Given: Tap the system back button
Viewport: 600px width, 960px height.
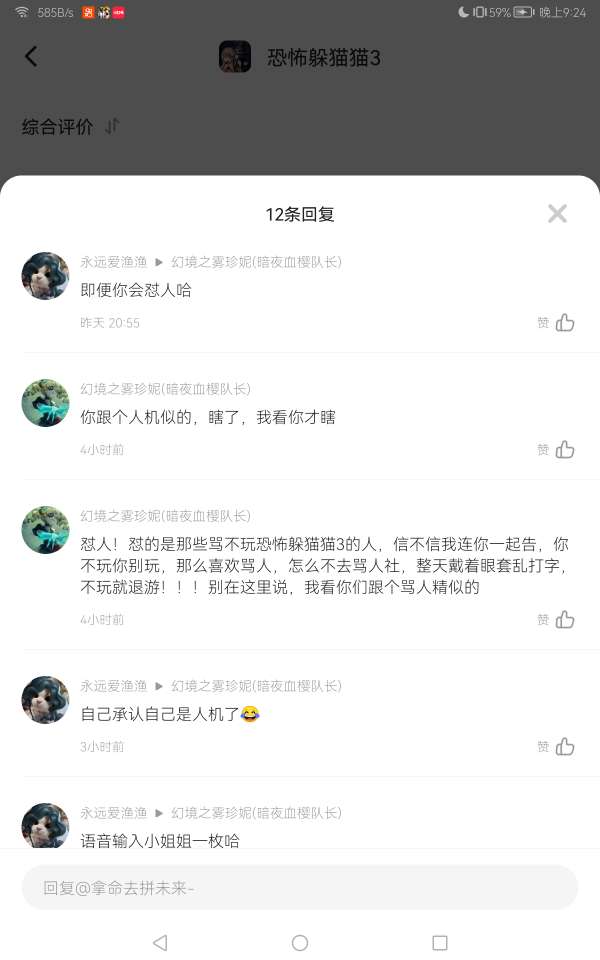Looking at the screenshot, I should coord(160,942).
